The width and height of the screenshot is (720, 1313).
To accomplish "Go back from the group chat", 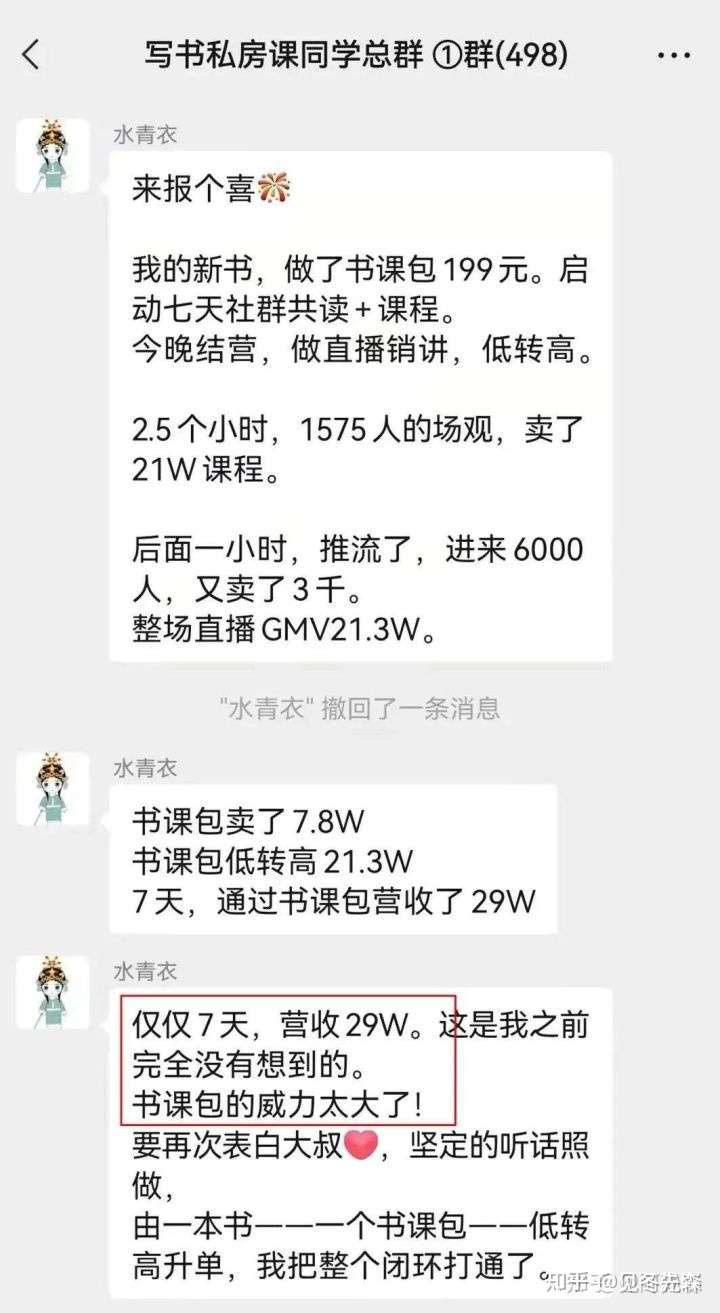I will (31, 55).
